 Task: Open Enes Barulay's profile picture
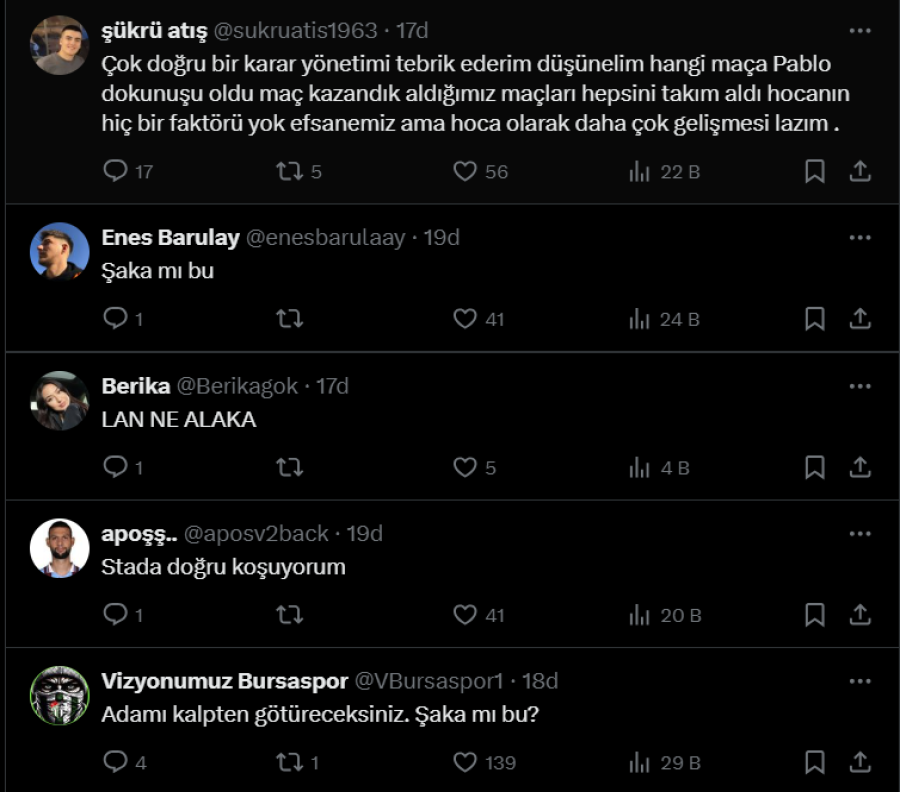pyautogui.click(x=60, y=252)
